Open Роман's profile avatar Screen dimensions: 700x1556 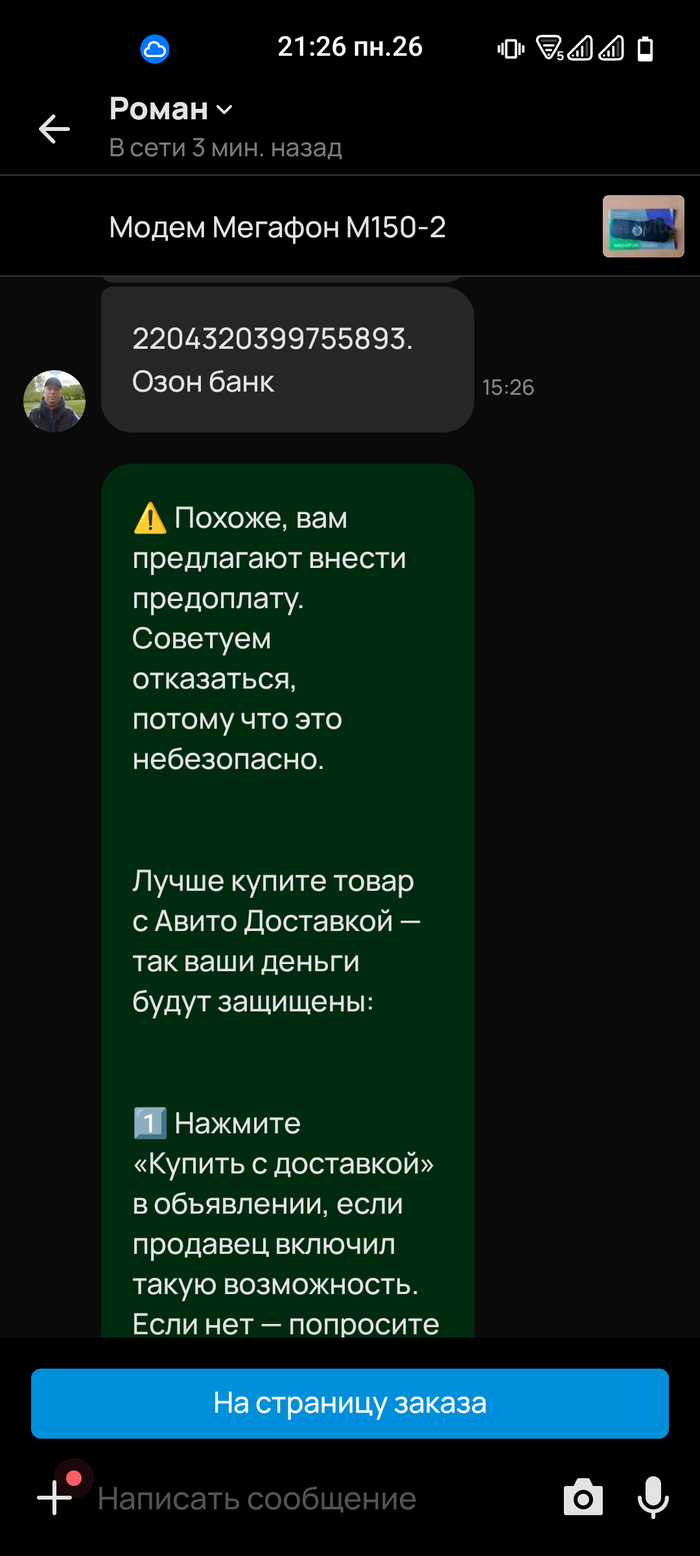pyautogui.click(x=54, y=401)
